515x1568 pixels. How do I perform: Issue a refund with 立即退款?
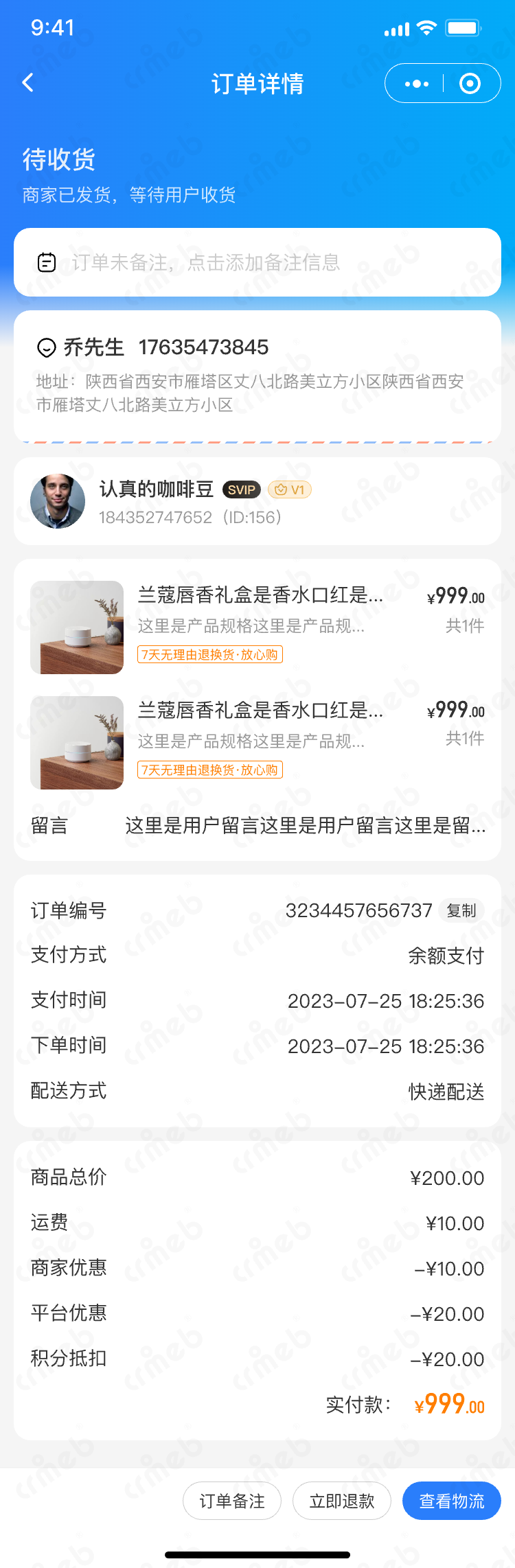342,1501
